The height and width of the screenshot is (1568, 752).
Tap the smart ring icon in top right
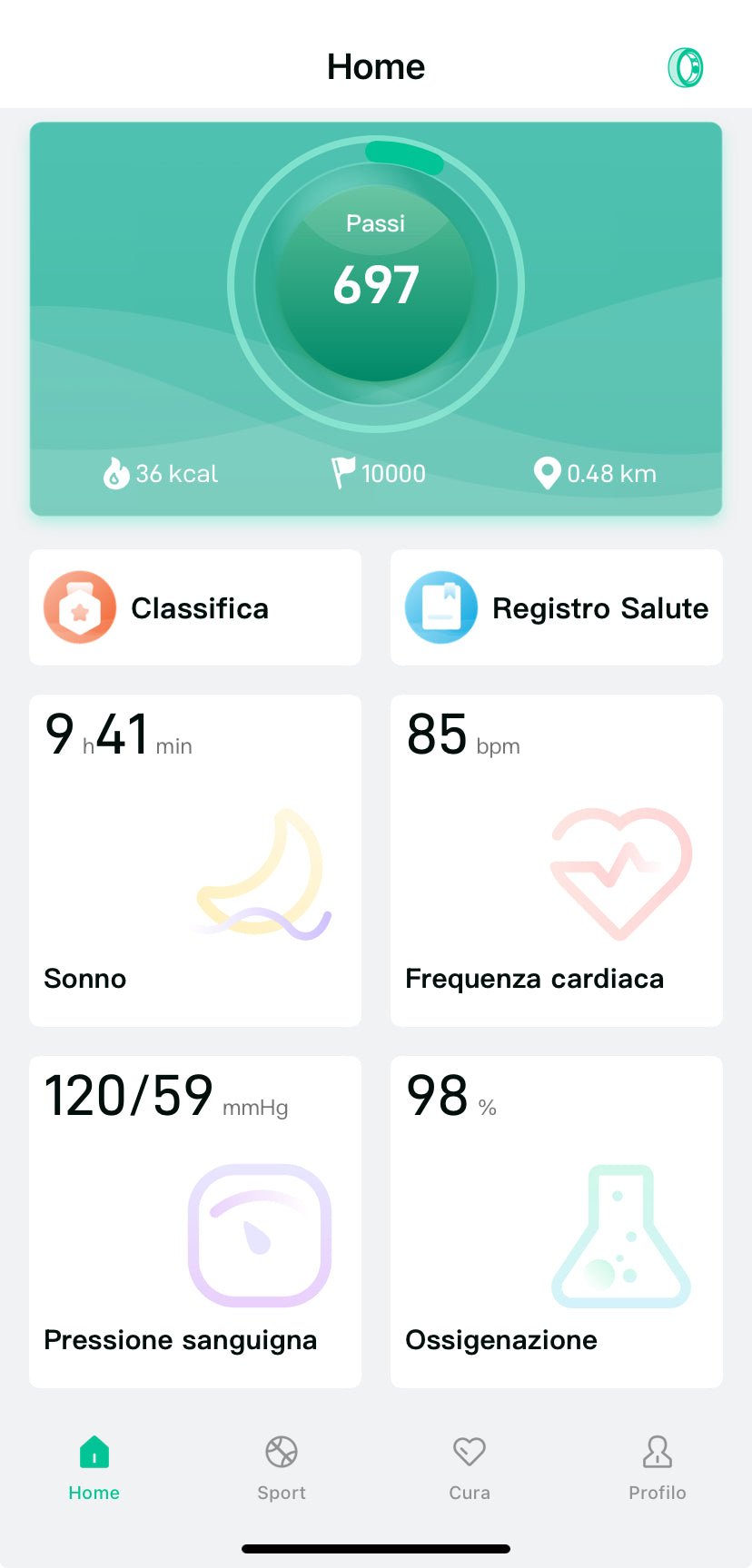687,67
